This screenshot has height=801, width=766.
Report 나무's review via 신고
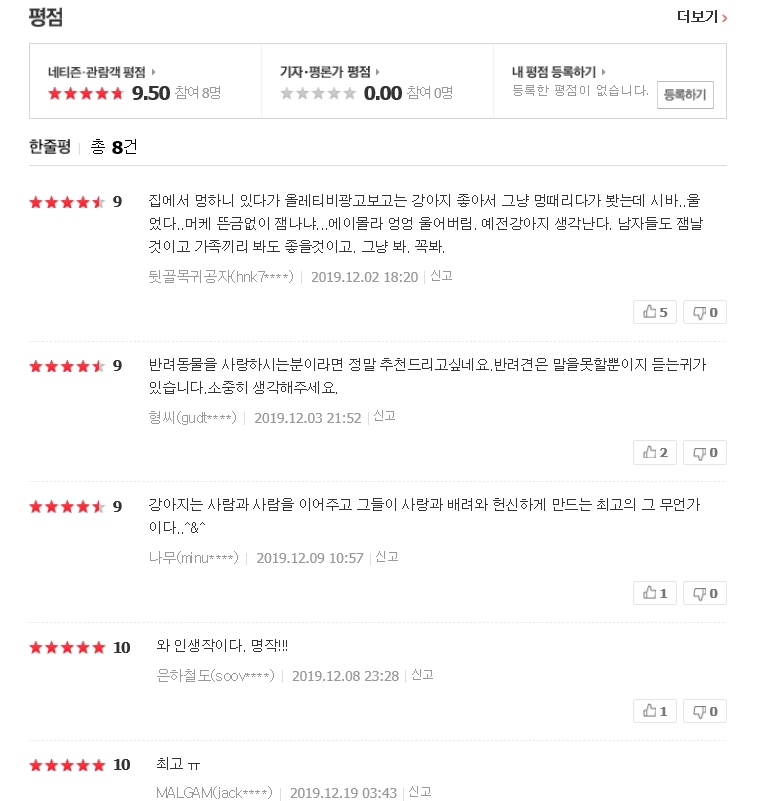pos(386,557)
